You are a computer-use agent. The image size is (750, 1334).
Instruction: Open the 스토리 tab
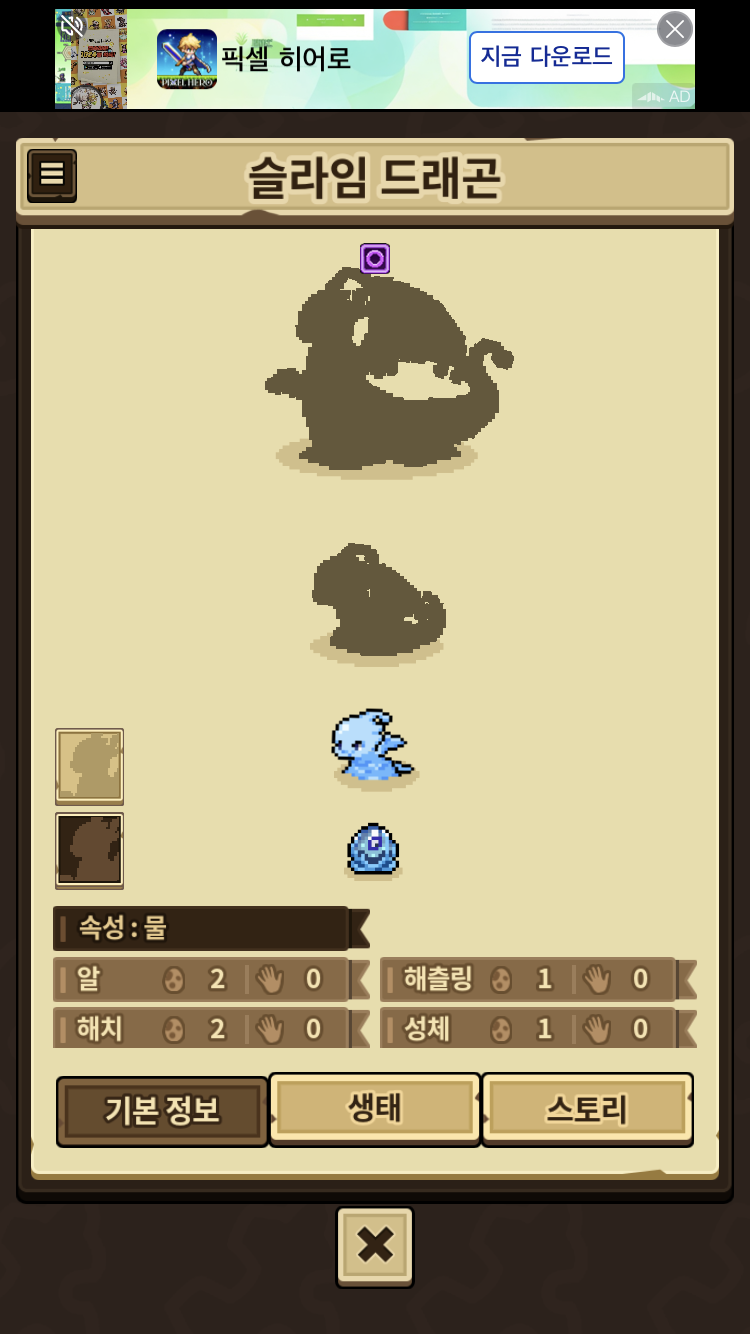tap(587, 1109)
